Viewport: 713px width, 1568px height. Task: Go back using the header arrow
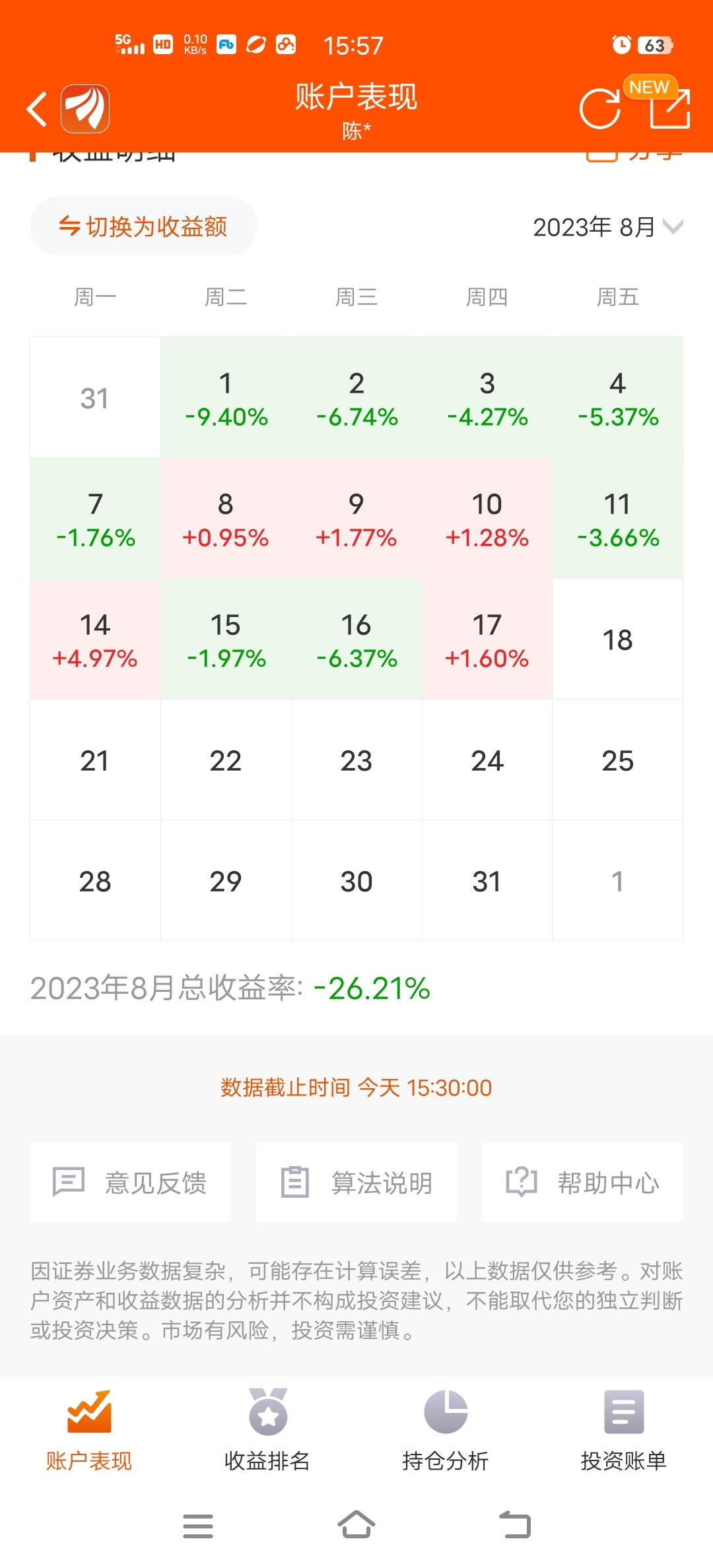point(38,109)
